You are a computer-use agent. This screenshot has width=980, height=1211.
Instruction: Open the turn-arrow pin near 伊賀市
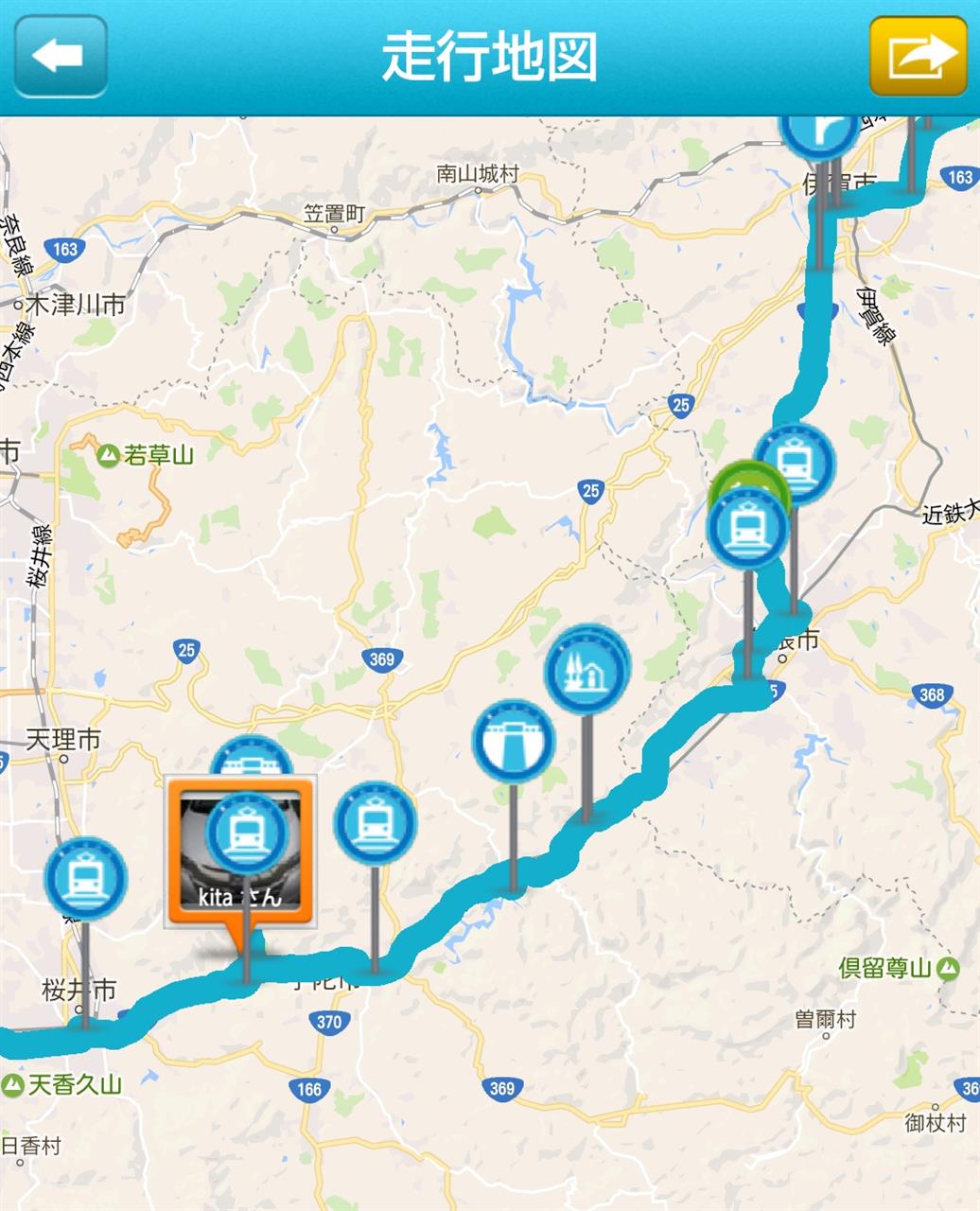(821, 132)
